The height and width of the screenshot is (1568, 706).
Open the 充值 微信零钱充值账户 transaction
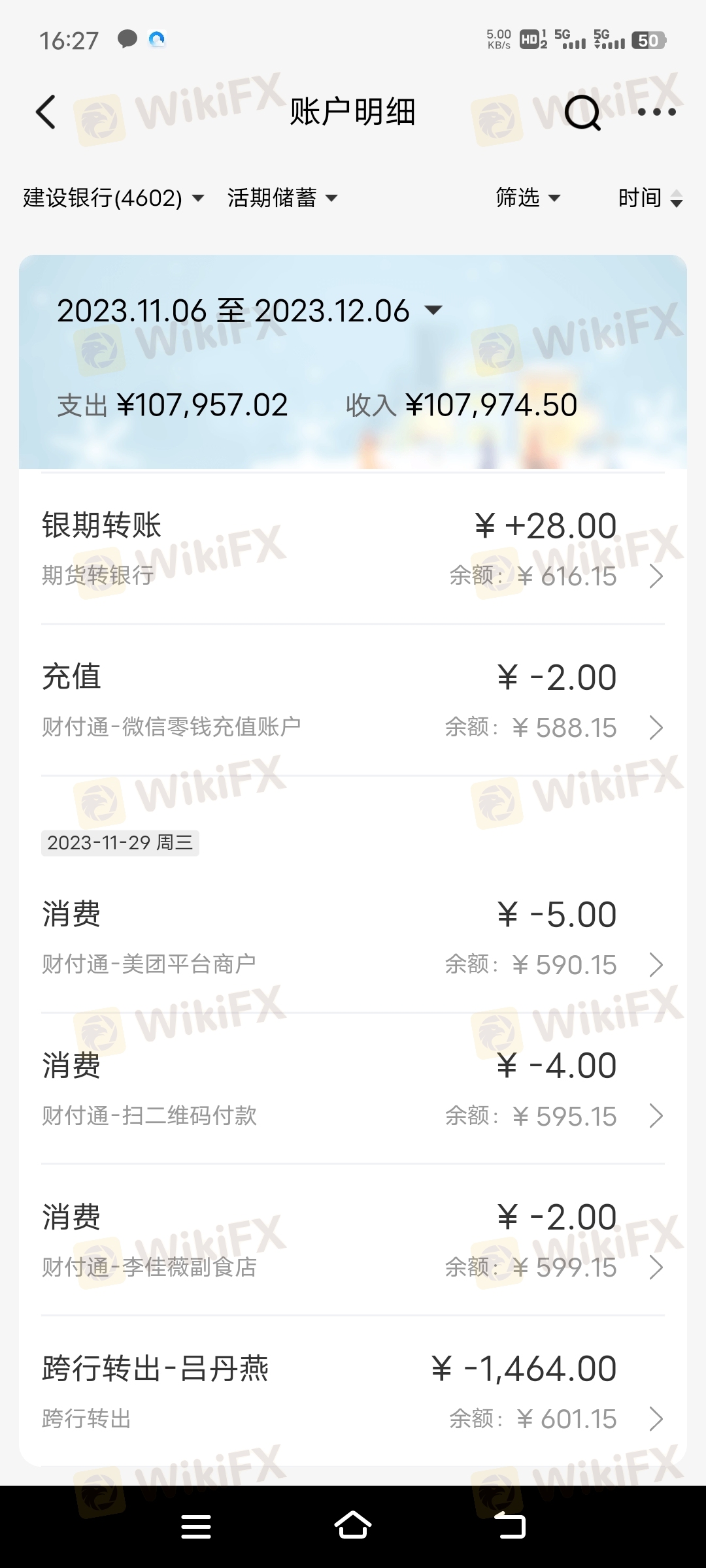[353, 700]
